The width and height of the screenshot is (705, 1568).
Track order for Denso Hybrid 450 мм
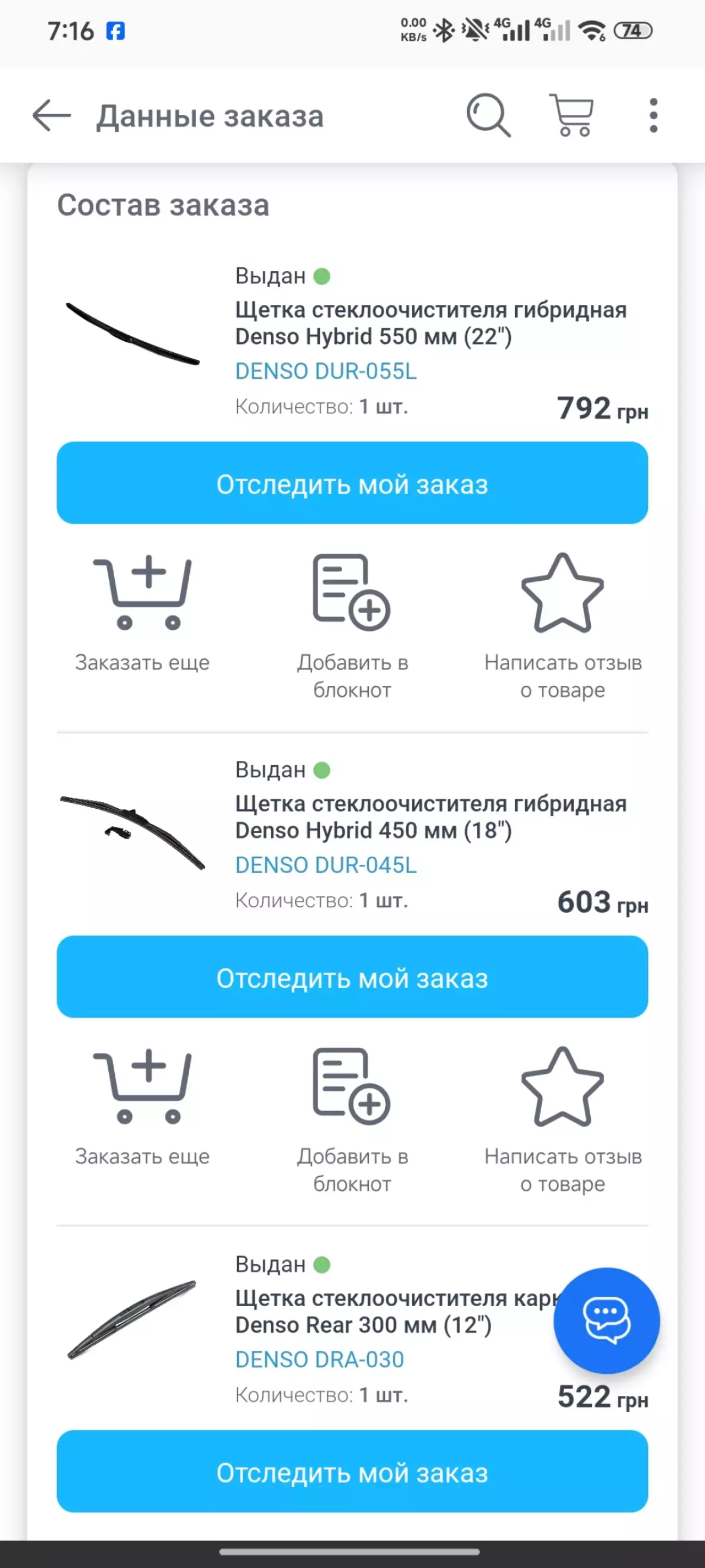(352, 977)
